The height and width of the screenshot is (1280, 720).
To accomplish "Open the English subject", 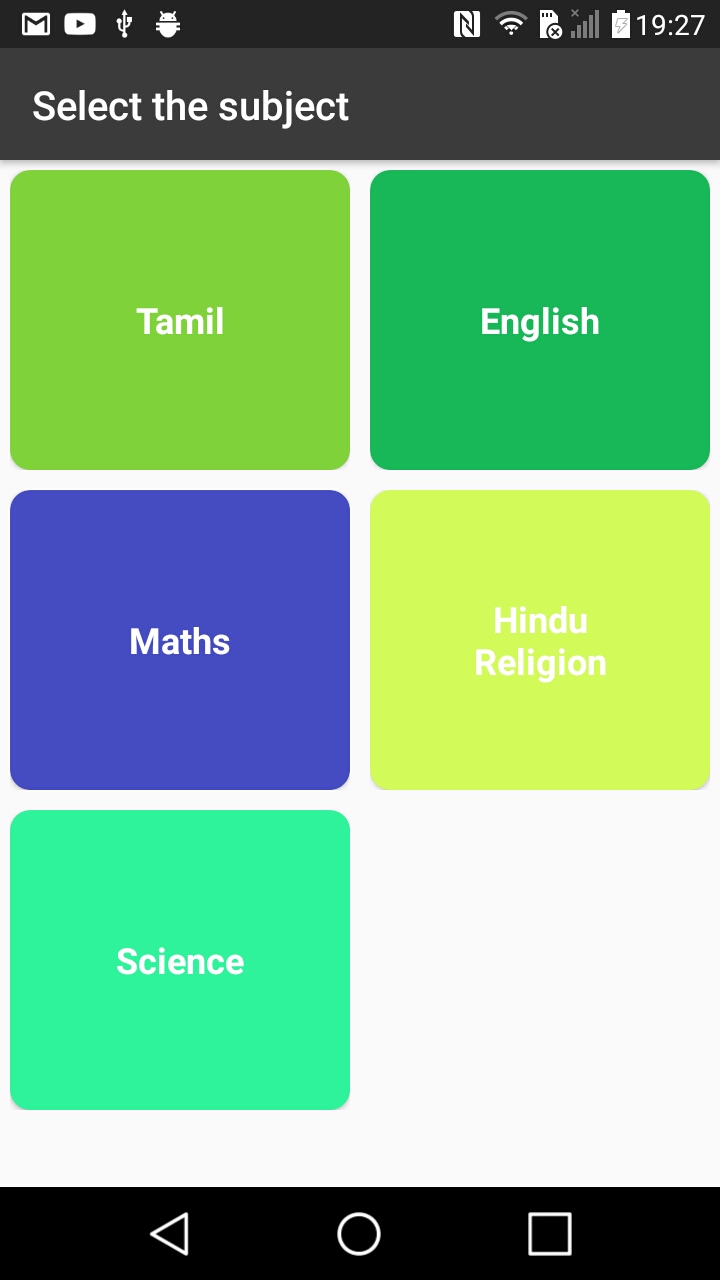I will (x=540, y=320).
